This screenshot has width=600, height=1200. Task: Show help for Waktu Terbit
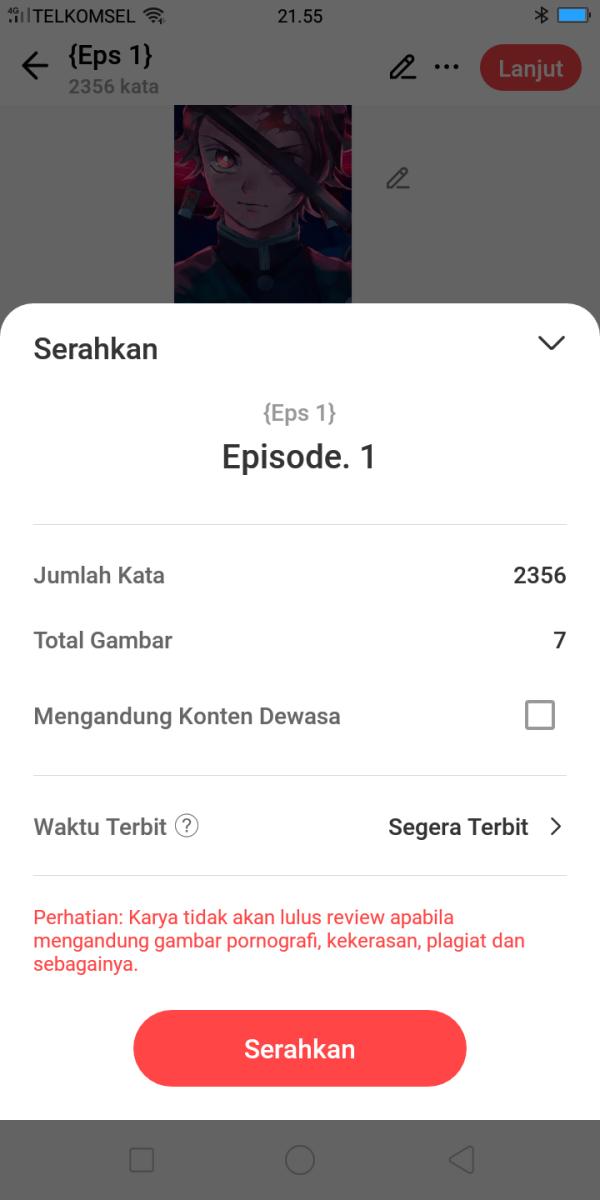[187, 827]
